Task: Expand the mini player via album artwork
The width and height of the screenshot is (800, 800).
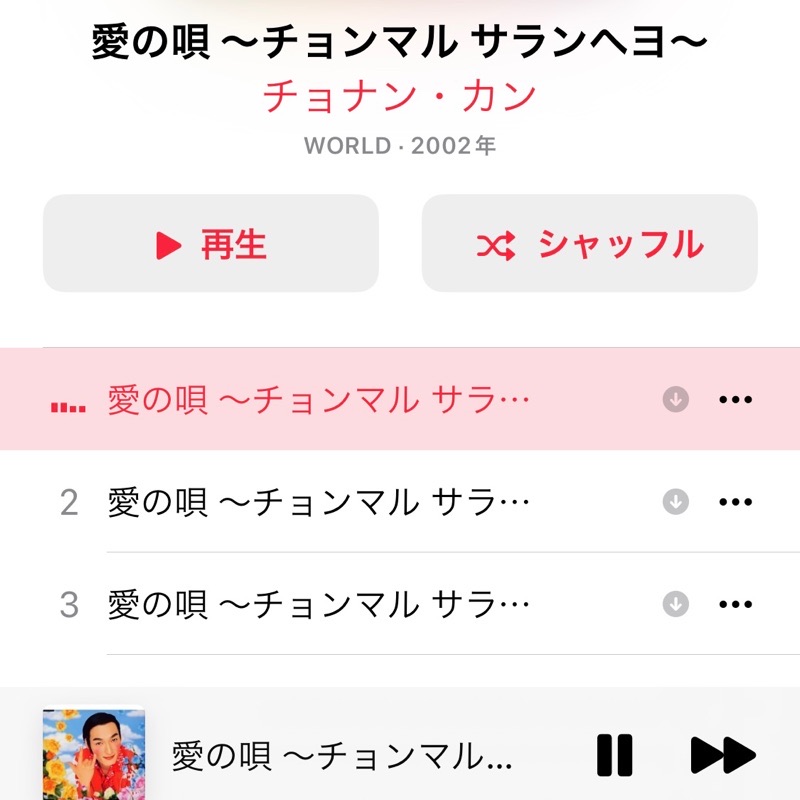Action: point(94,755)
